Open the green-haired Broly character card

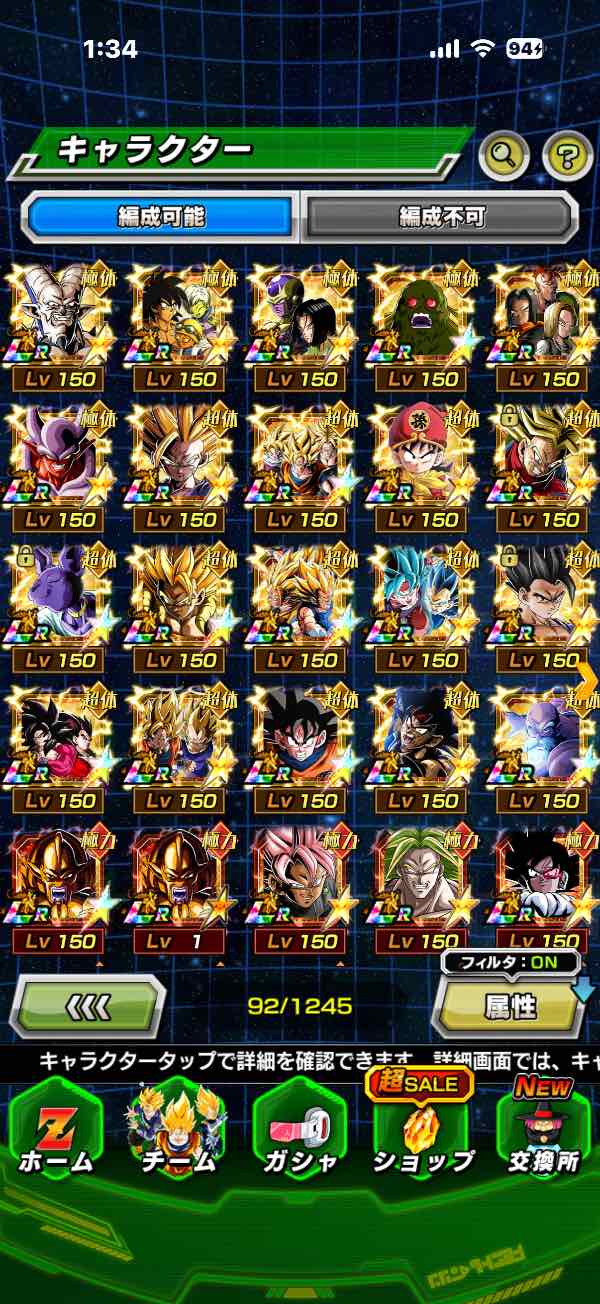point(423,893)
